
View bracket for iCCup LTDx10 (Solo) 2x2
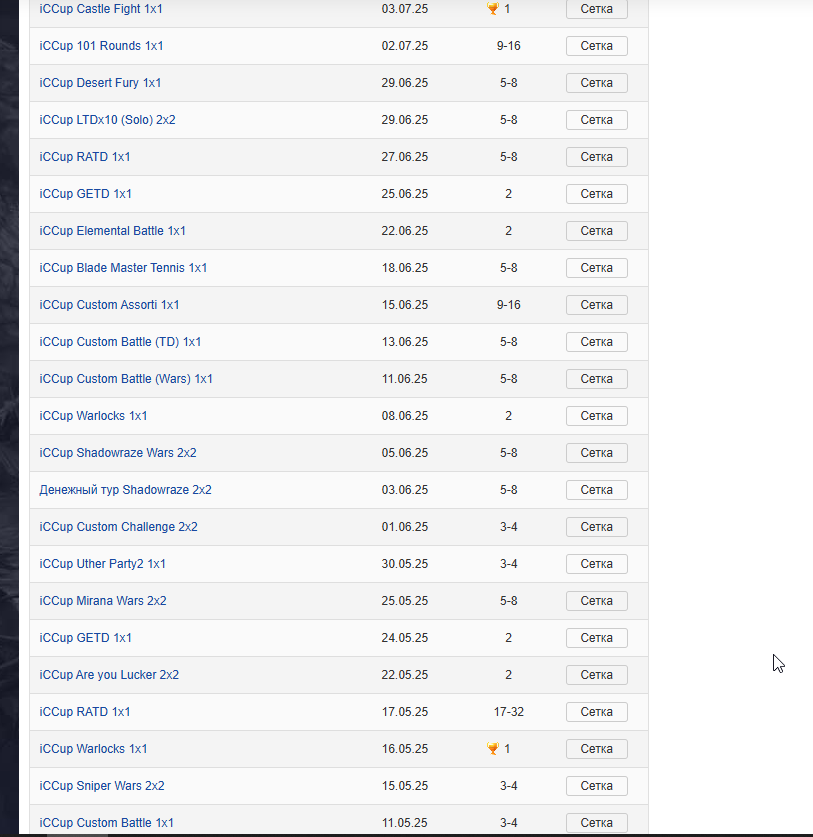(x=596, y=120)
